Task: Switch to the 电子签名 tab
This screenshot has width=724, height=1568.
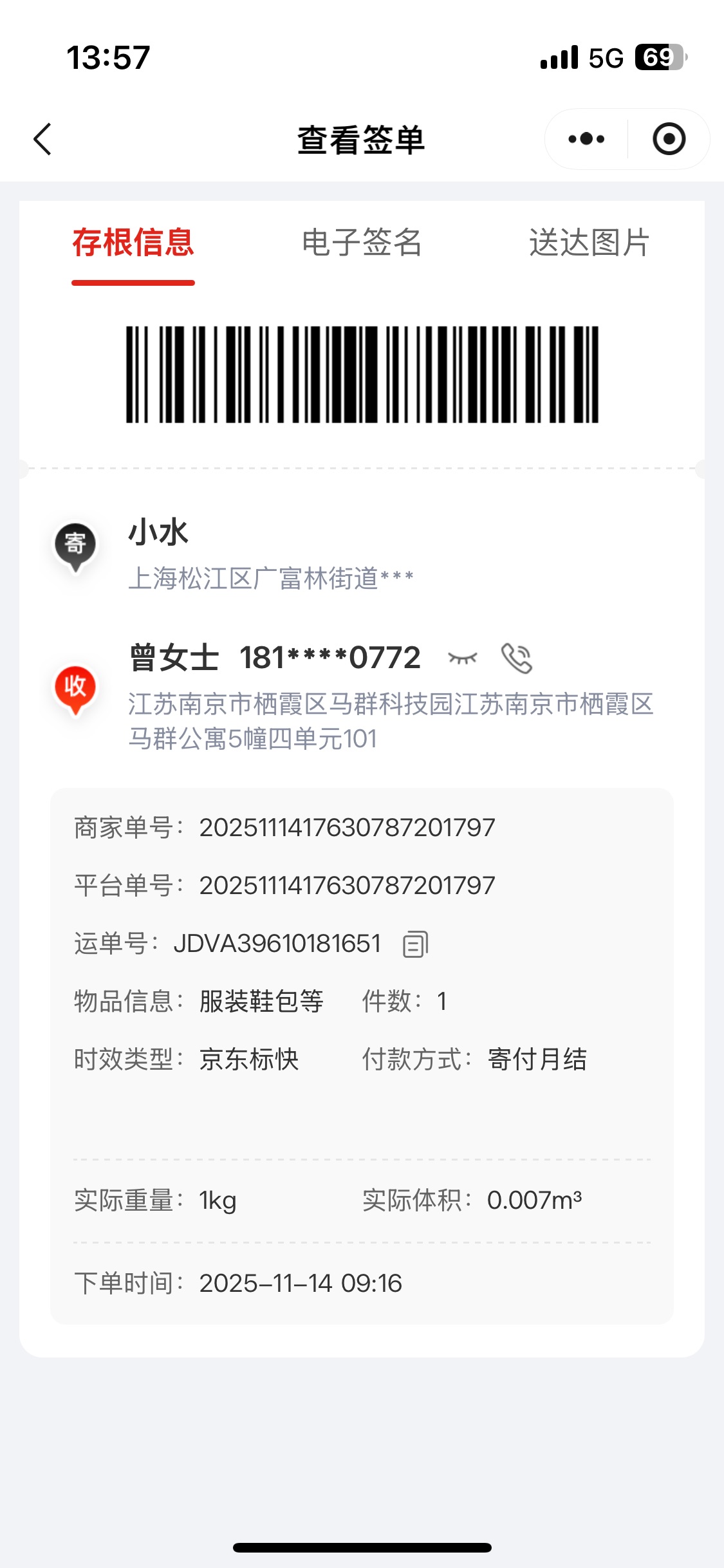Action: (362, 243)
